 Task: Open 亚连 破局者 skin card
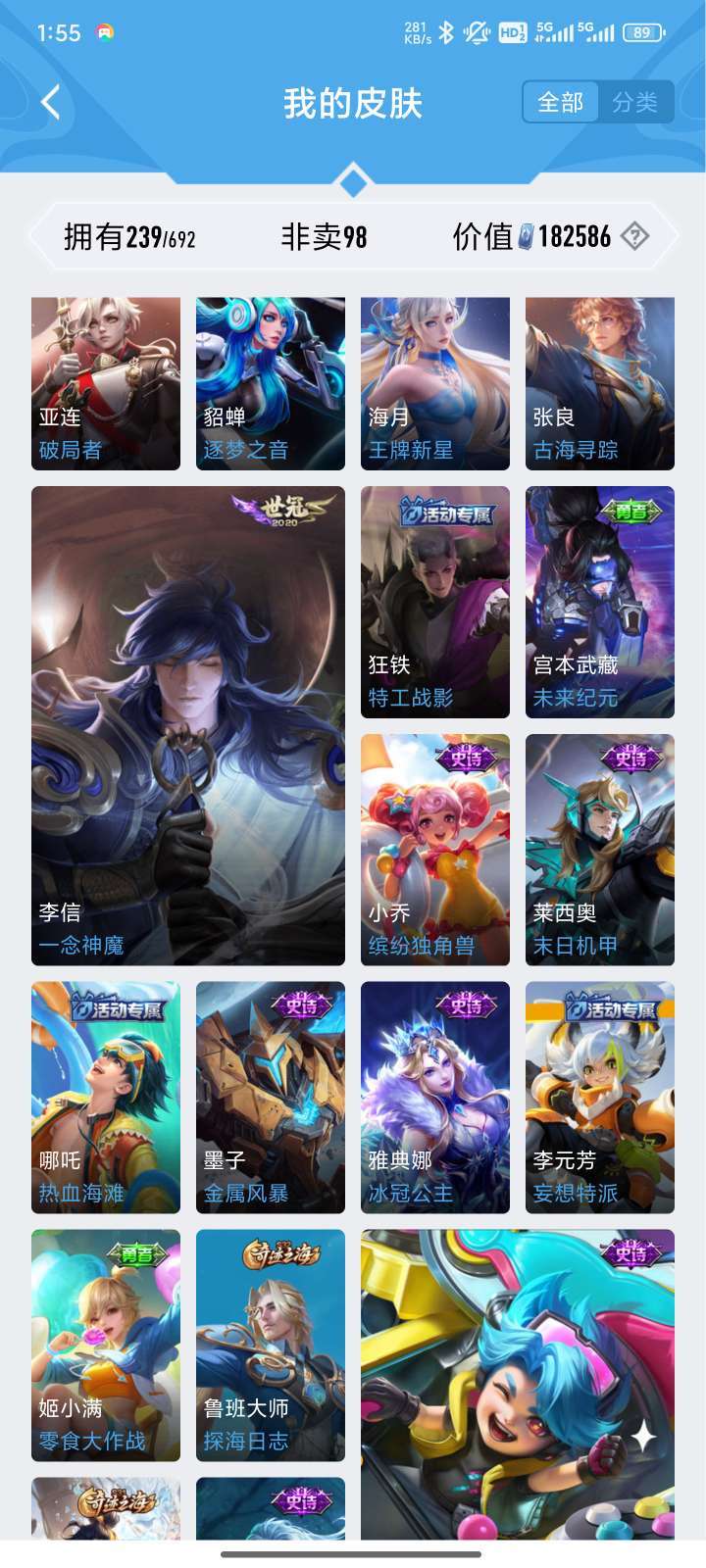(x=106, y=384)
